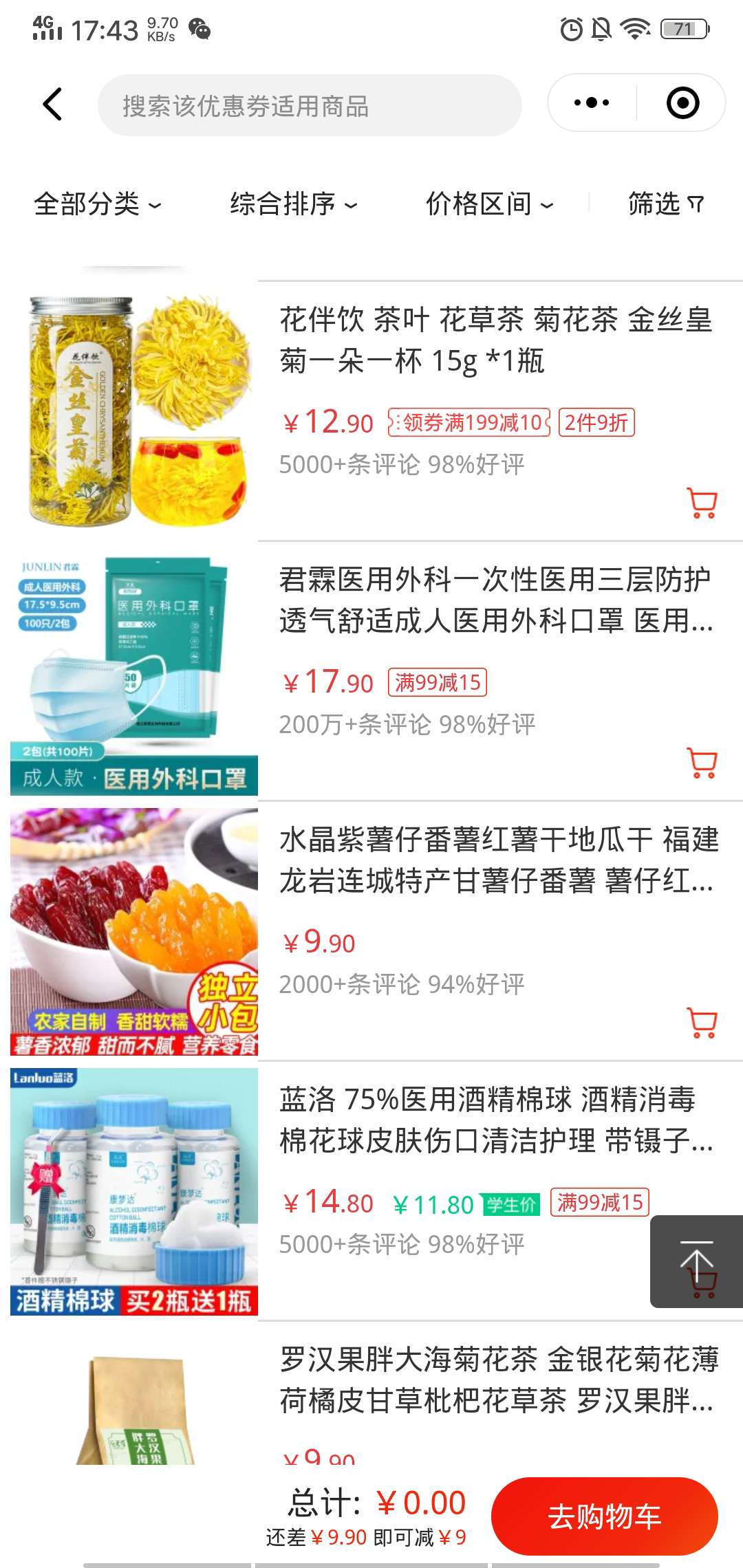Close the mini-program with the circle icon
Image resolution: width=743 pixels, height=1568 pixels.
coord(682,103)
